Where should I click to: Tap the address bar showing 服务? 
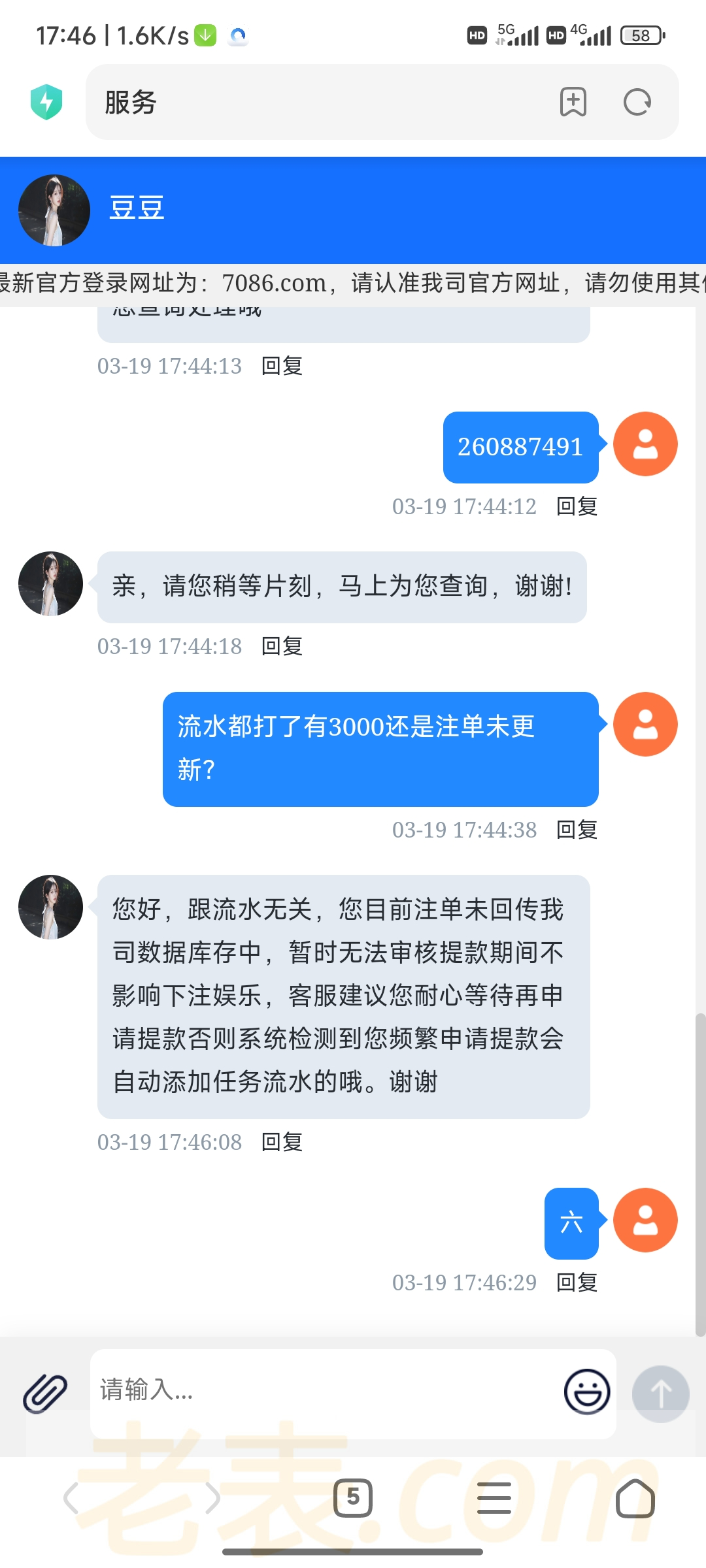pos(314,102)
